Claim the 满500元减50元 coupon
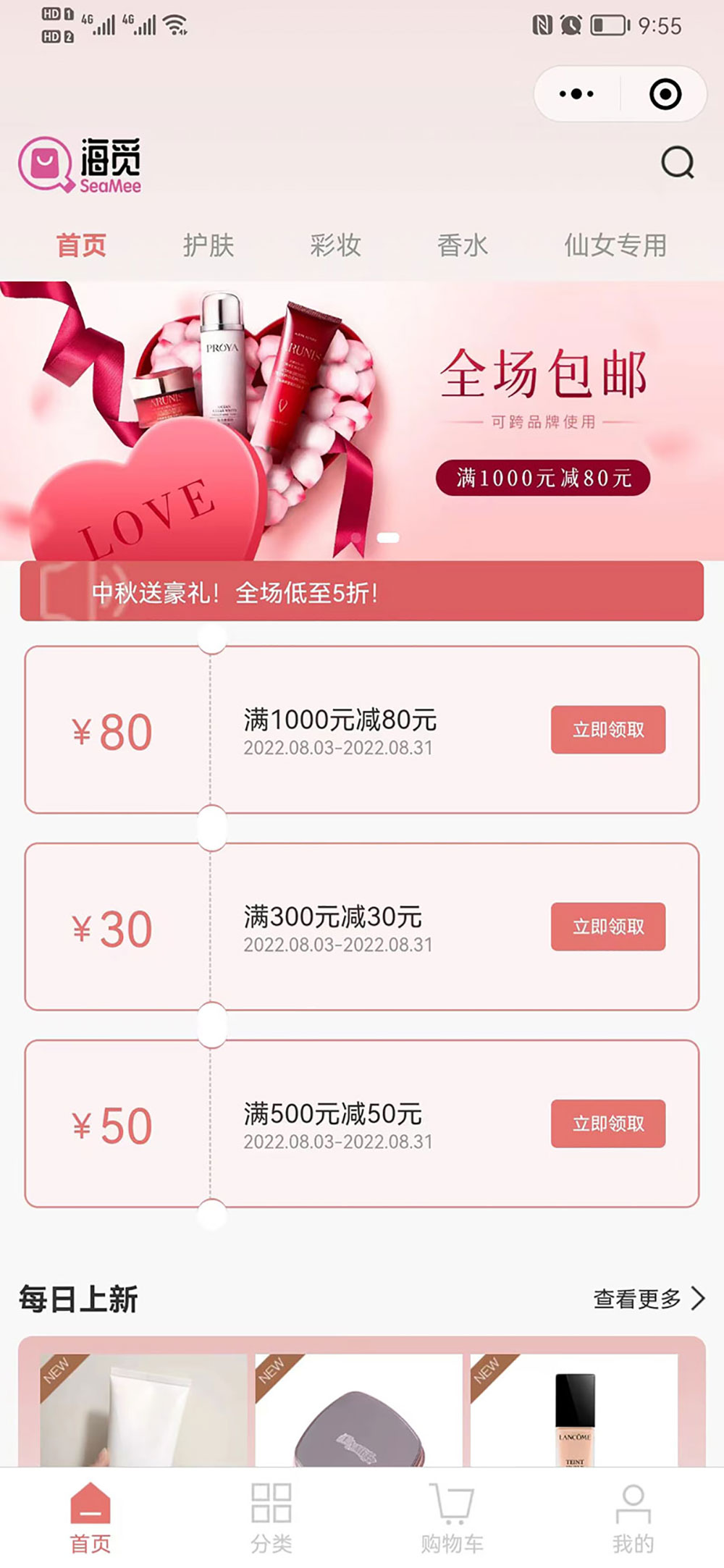The width and height of the screenshot is (724, 1568). click(x=607, y=1124)
